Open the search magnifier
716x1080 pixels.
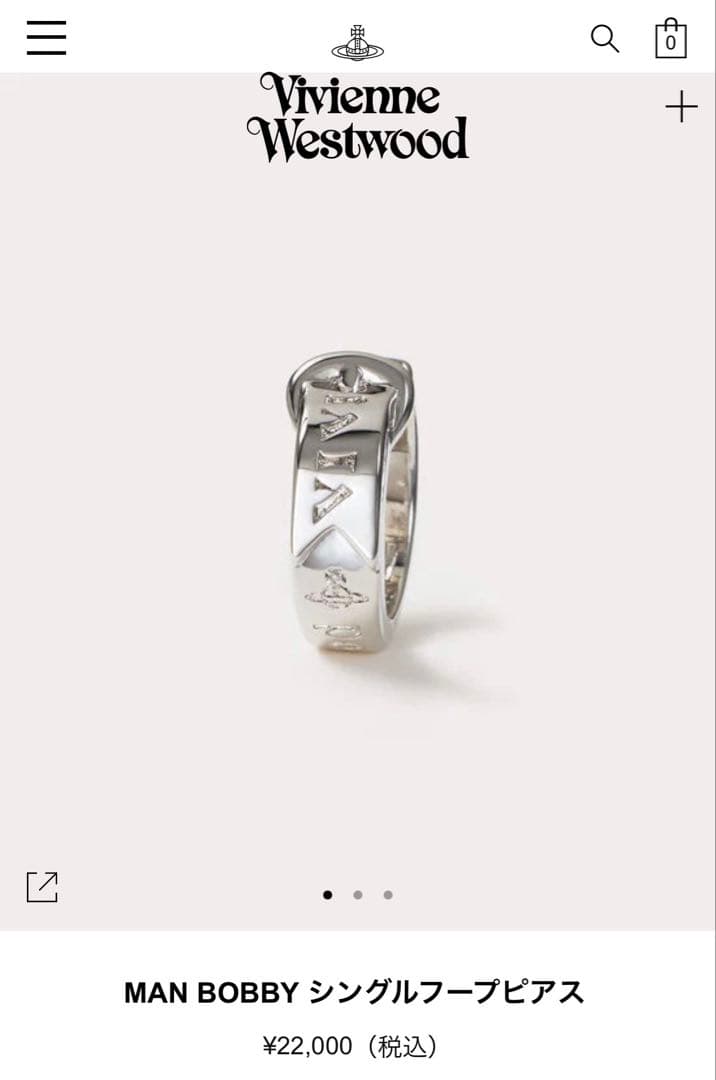click(605, 39)
